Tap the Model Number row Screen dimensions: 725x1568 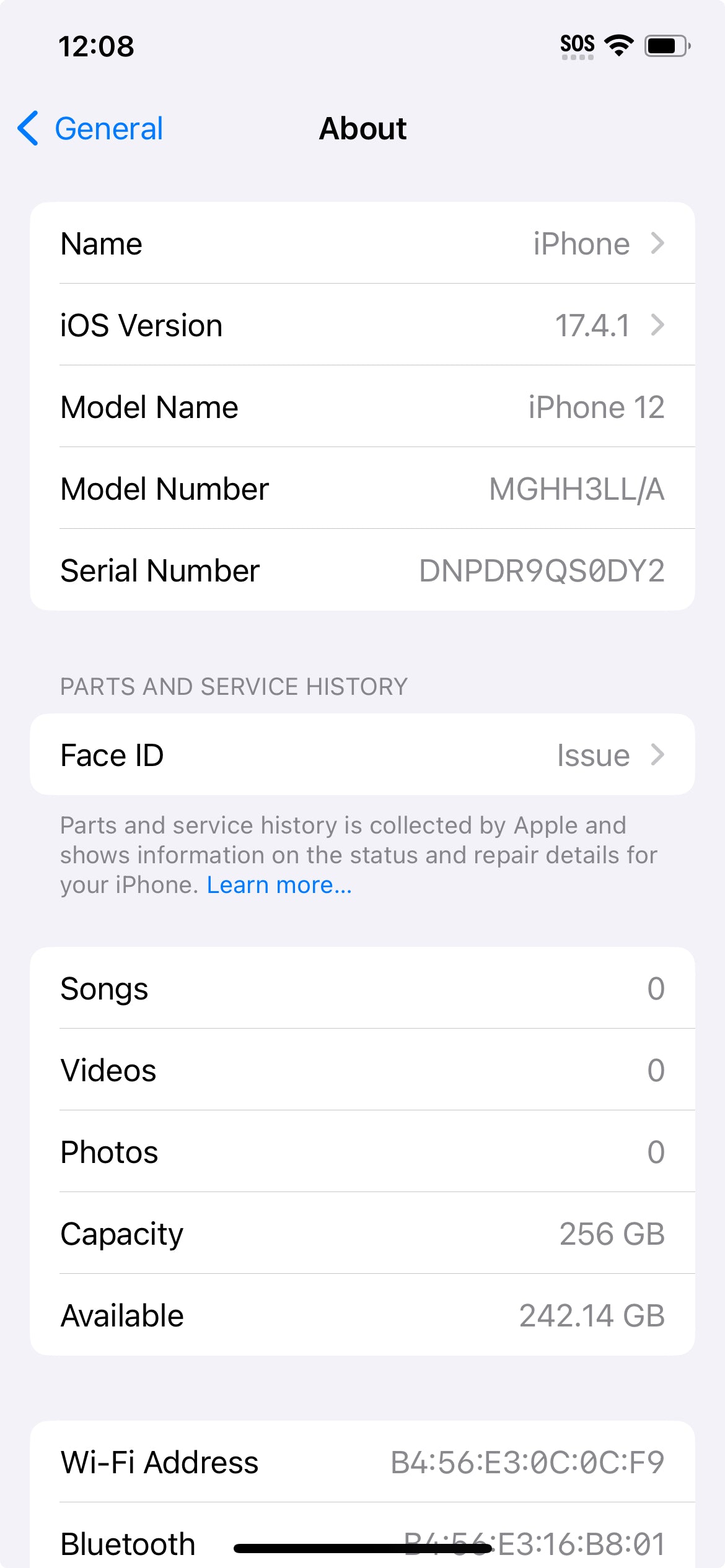tap(362, 489)
